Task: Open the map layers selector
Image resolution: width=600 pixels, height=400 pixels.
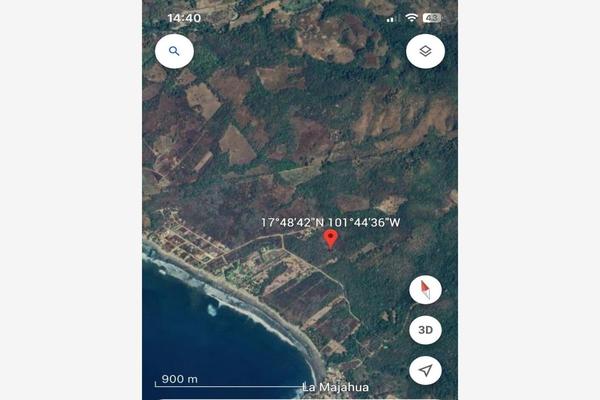Action: point(425,50)
